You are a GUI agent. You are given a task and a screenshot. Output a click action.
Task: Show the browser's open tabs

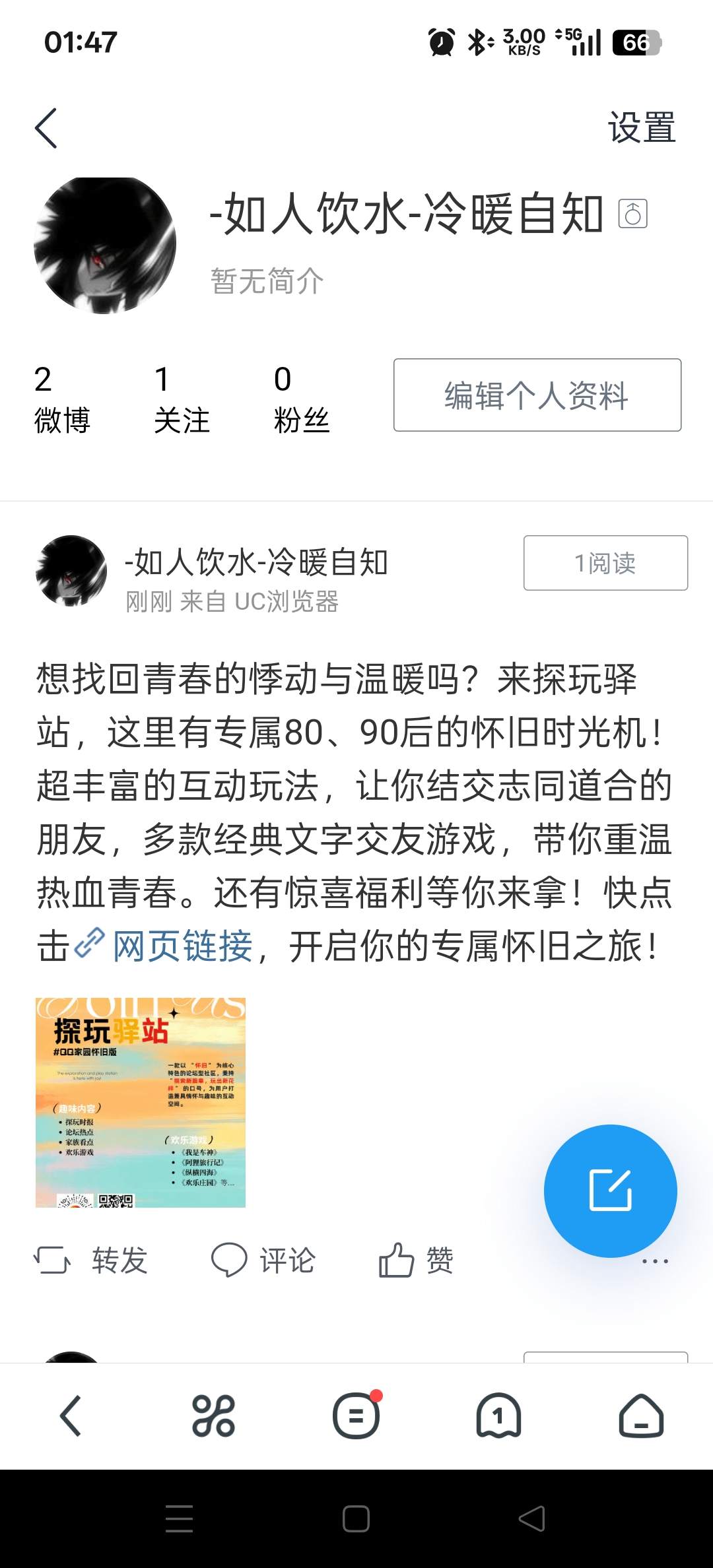[x=499, y=1416]
